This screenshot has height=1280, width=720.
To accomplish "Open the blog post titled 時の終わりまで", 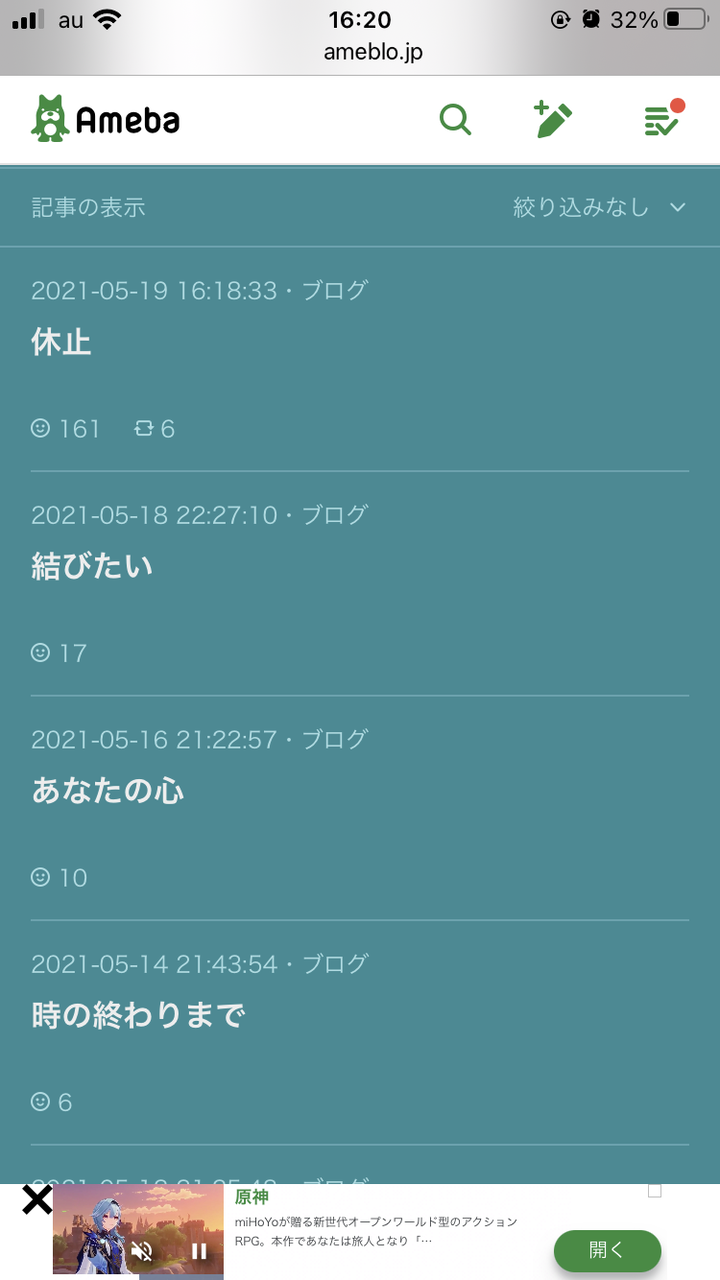I will 138,1016.
